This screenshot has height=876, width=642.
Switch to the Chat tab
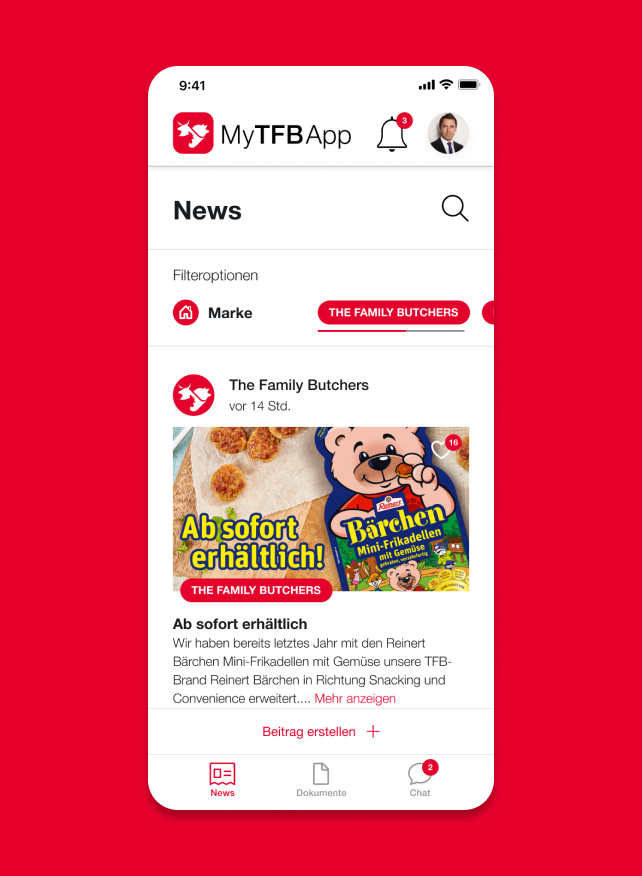pos(420,779)
